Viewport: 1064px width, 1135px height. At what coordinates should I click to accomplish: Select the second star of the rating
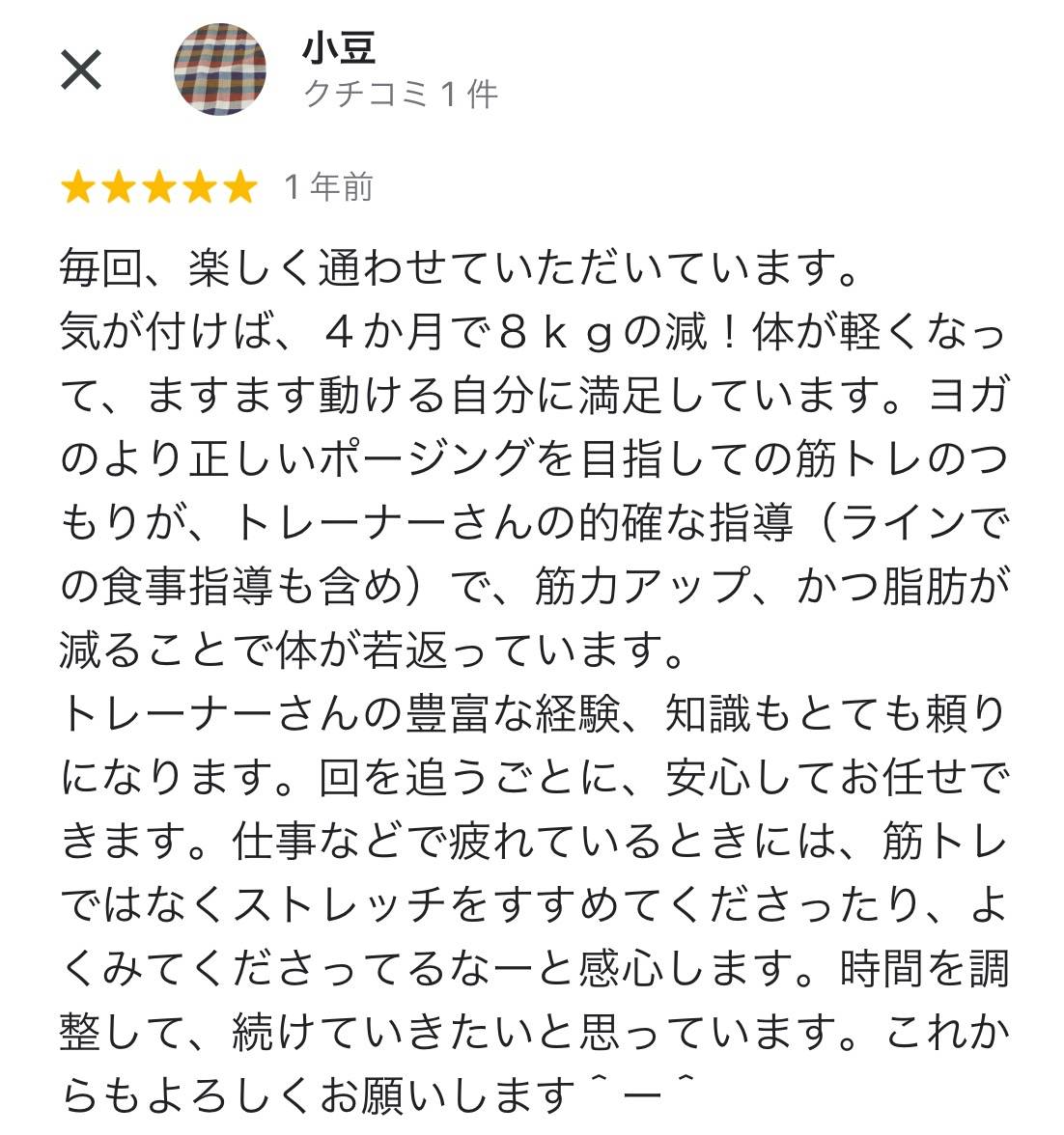(x=119, y=185)
